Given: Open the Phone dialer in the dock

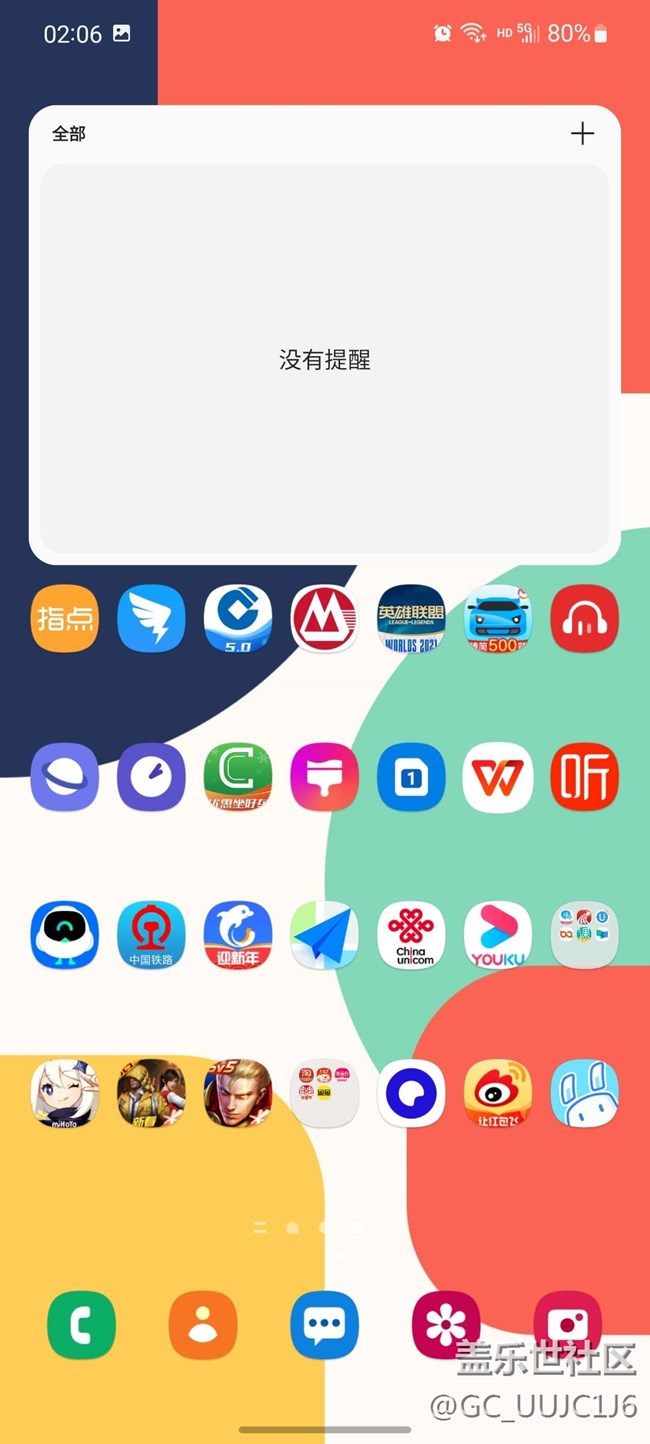Looking at the screenshot, I should tap(81, 1325).
